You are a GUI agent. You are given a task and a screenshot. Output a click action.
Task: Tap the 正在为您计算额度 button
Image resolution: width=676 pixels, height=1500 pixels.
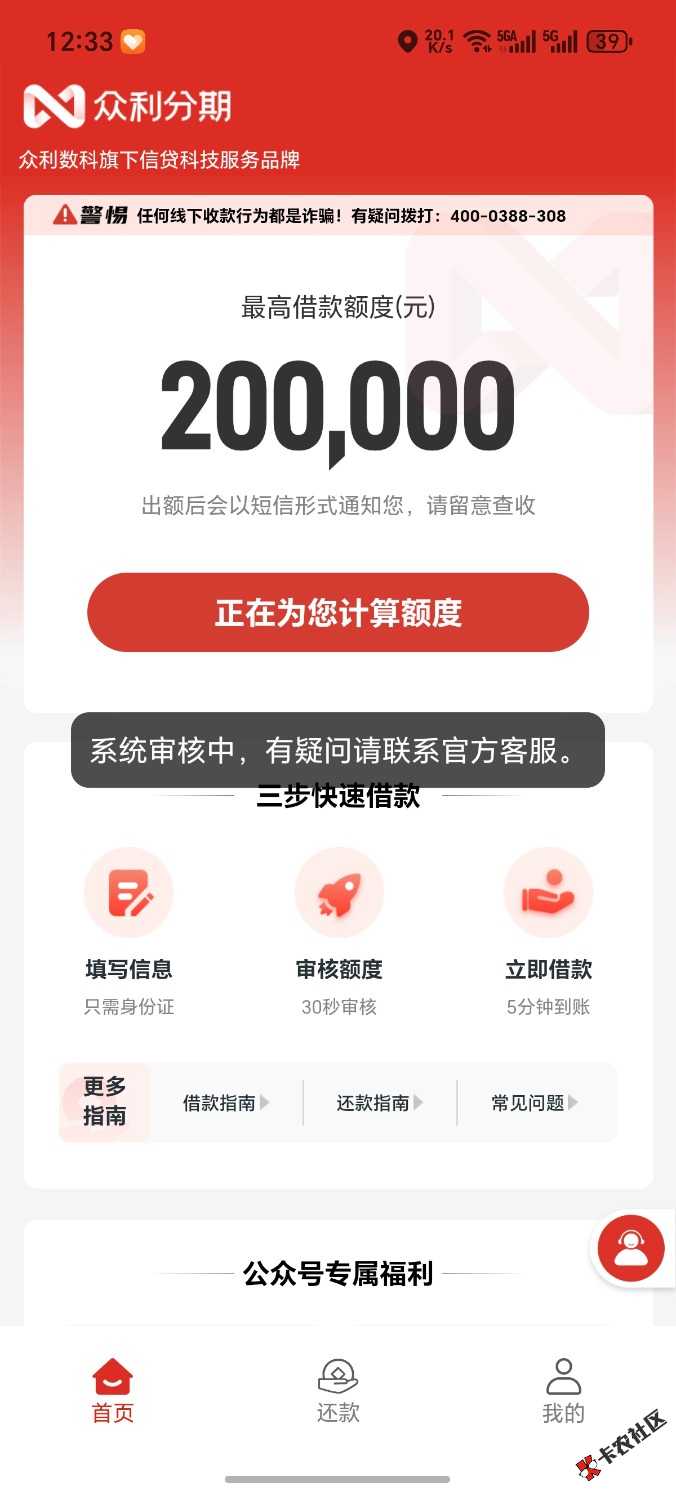338,612
